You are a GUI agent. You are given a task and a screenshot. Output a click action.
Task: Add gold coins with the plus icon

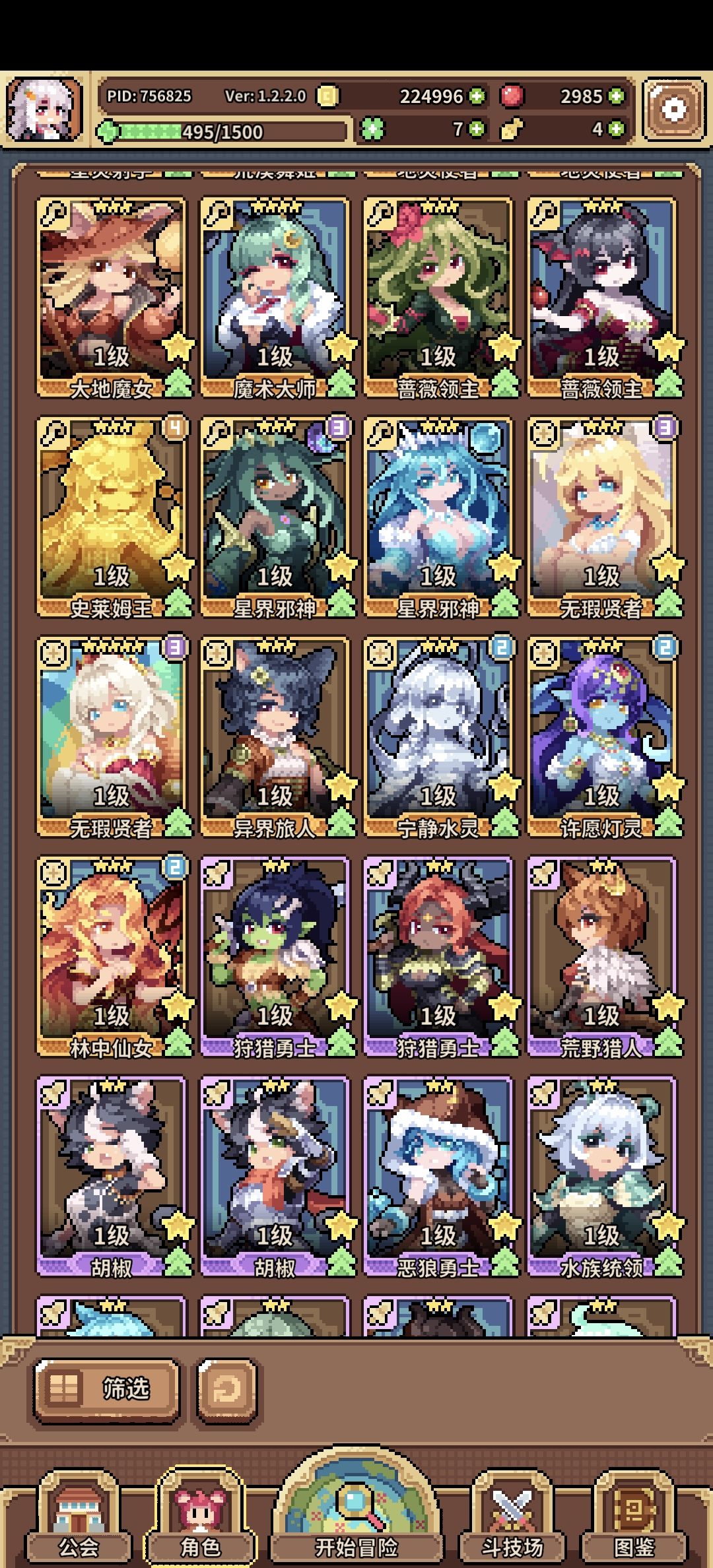click(477, 96)
